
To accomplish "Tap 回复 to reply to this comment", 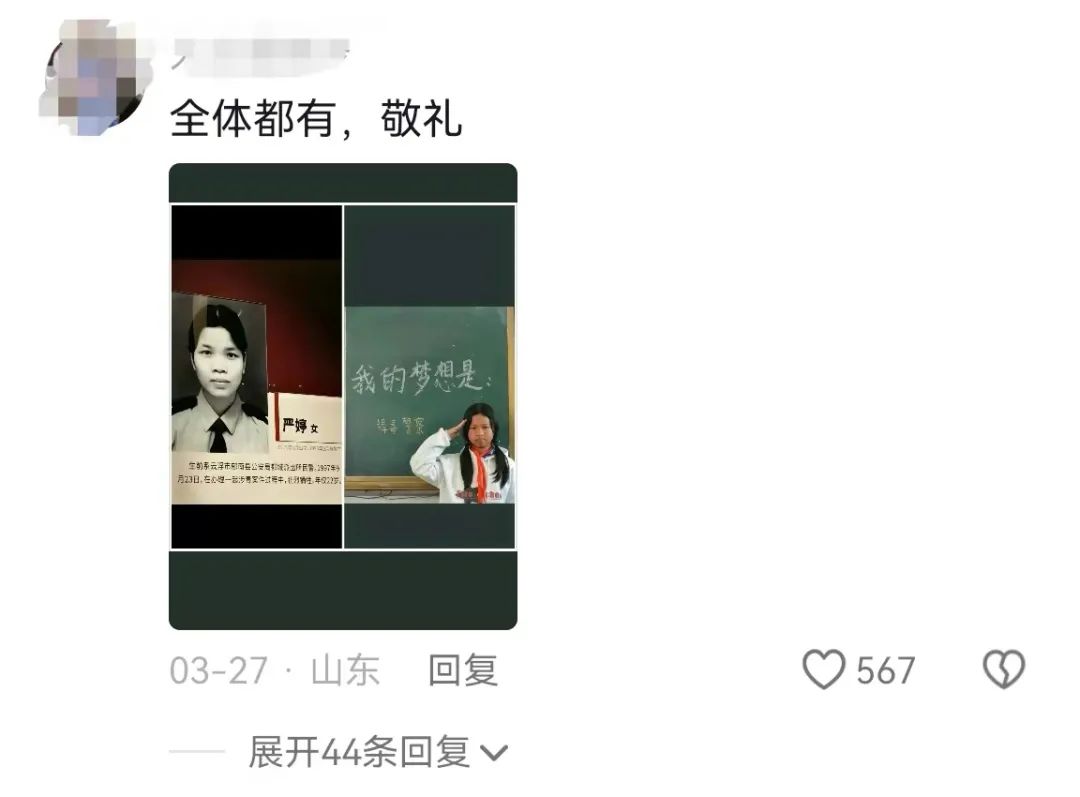I will tap(463, 670).
